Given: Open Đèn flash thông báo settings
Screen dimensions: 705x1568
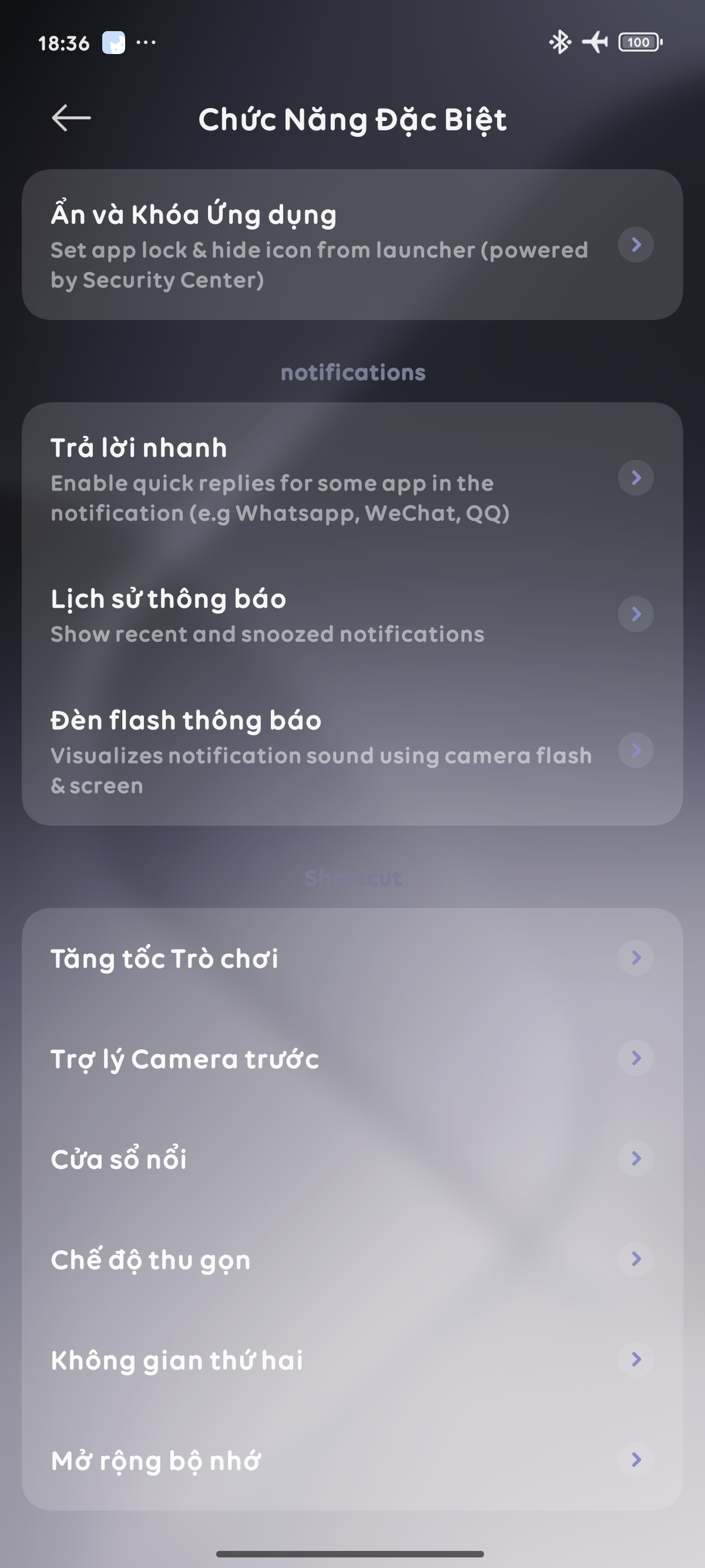Looking at the screenshot, I should 352,751.
